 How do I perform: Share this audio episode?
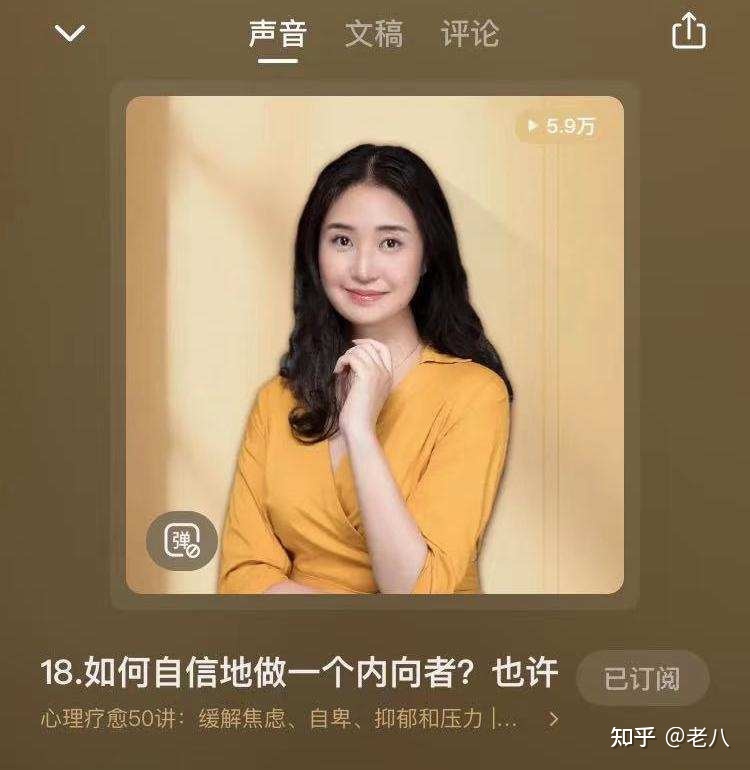[688, 32]
